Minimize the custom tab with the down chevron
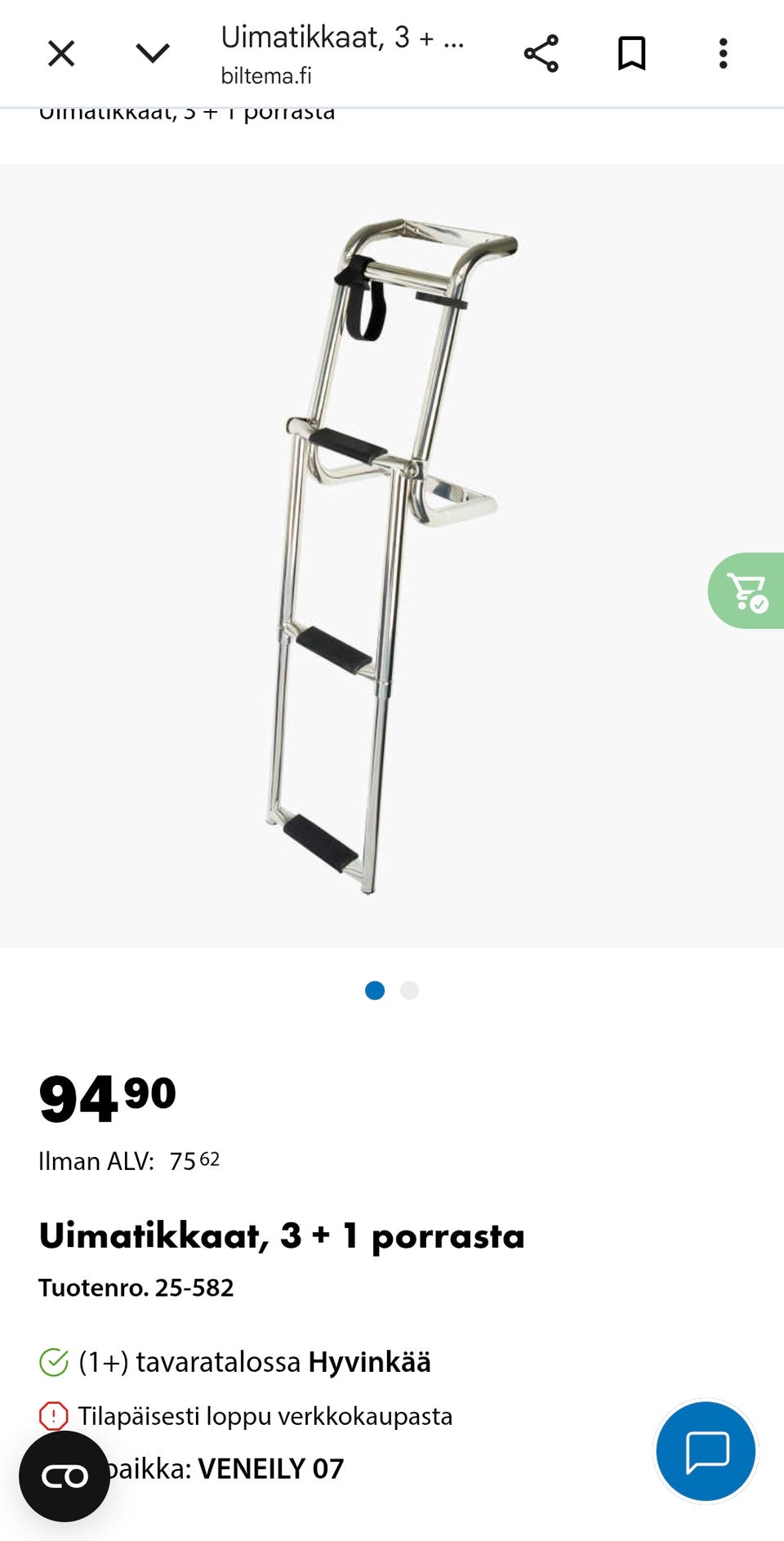The width and height of the screenshot is (784, 1541). coord(153,54)
